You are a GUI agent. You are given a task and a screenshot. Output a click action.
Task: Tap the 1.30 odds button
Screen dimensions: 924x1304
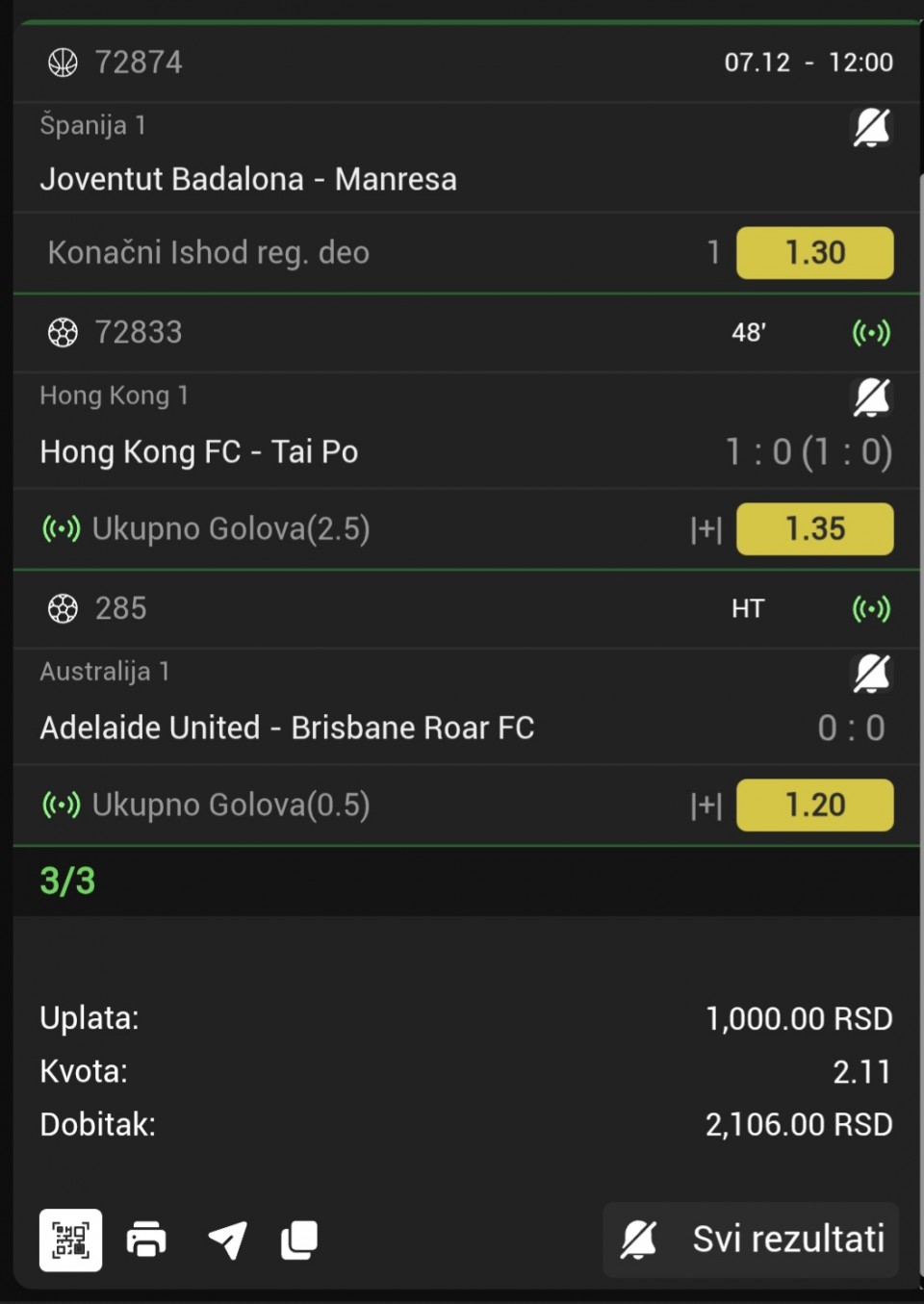pyautogui.click(x=814, y=253)
